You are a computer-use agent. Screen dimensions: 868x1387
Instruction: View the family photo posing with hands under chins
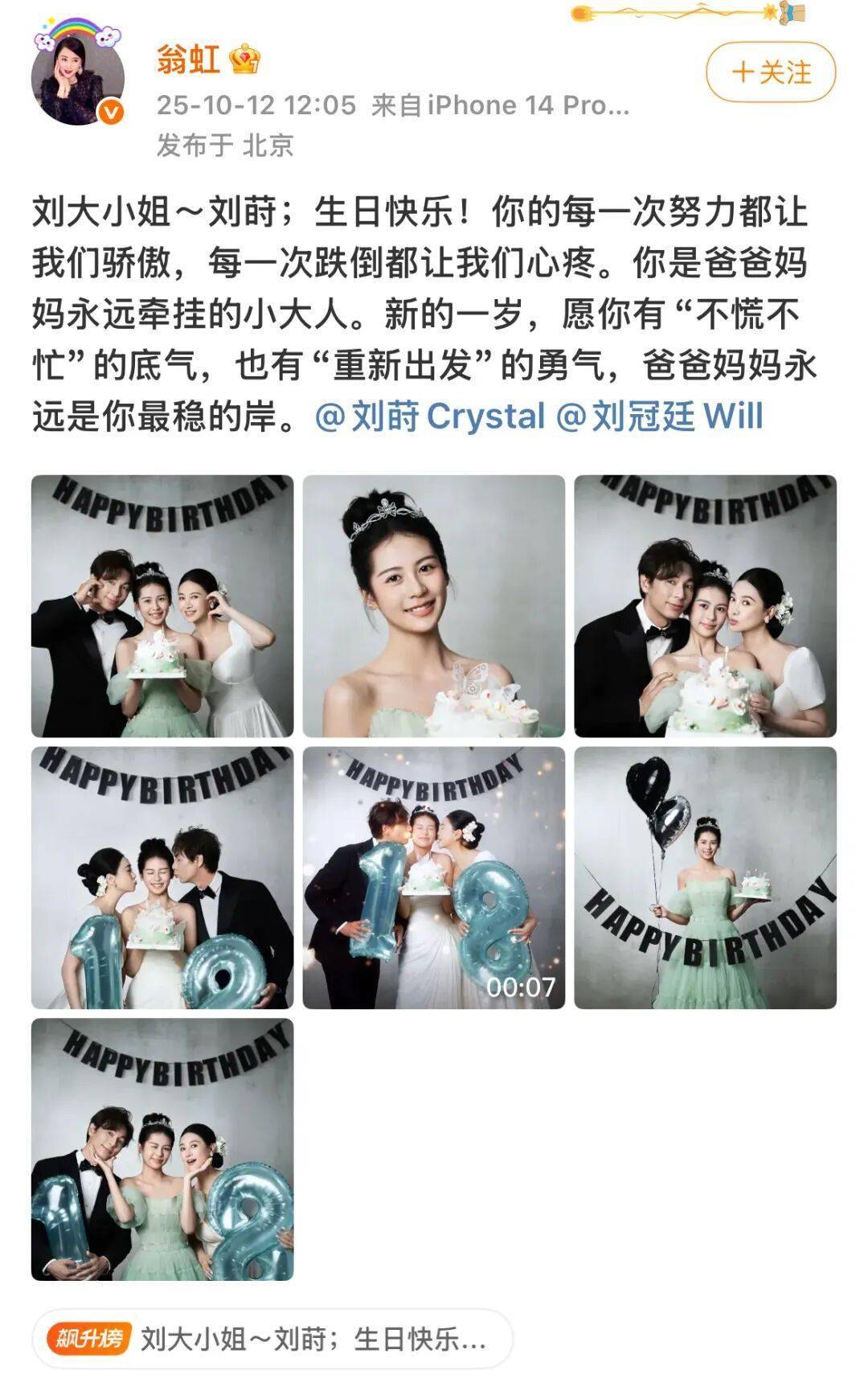click(162, 1149)
